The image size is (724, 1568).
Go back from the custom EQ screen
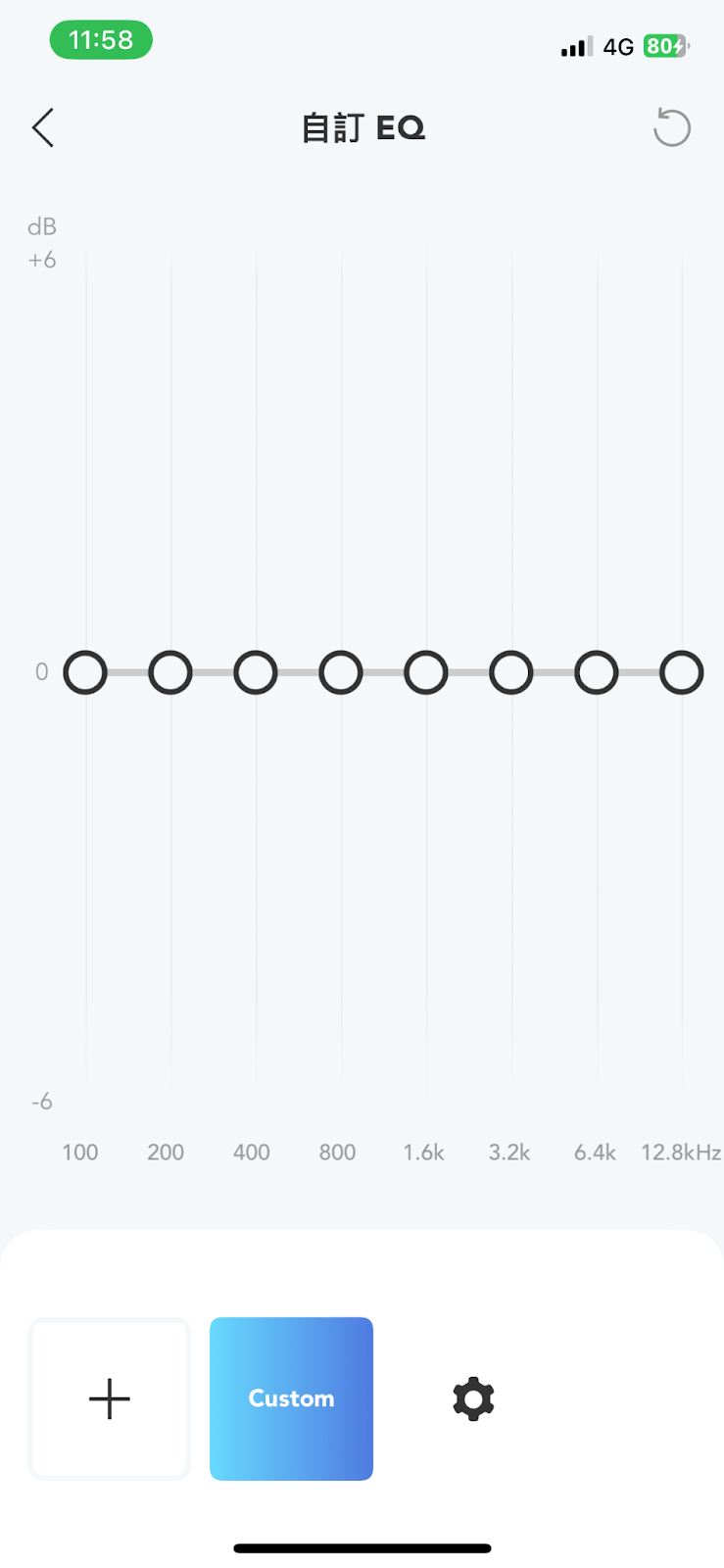point(43,128)
